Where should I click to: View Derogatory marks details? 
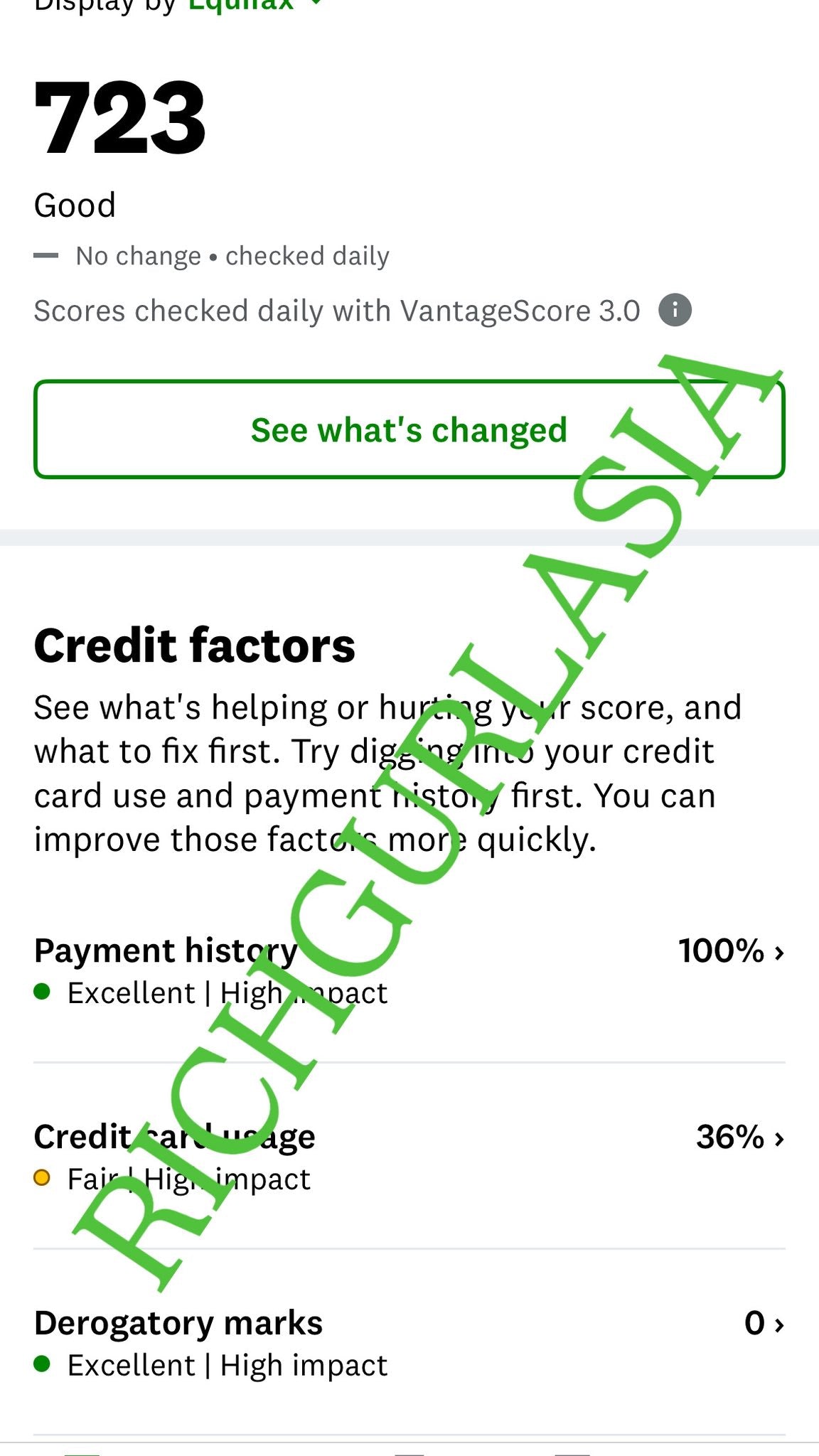coord(409,1343)
